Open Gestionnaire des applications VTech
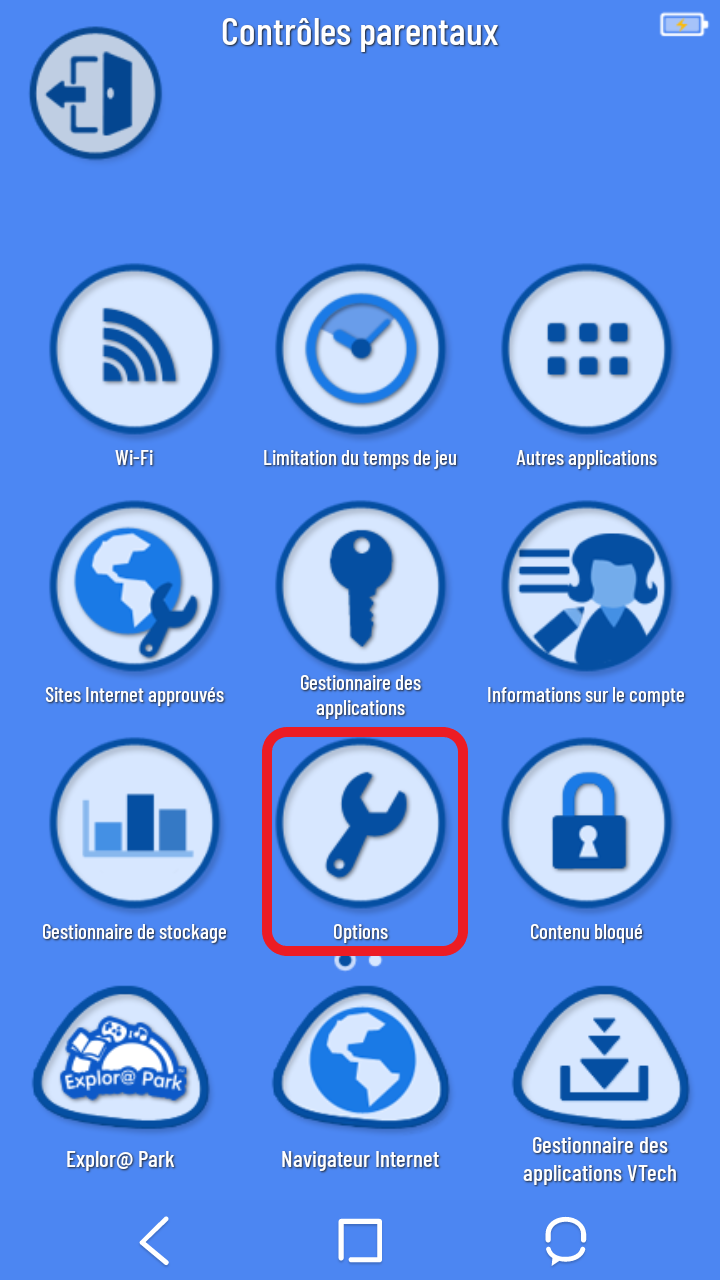Screen dimensions: 720x1280 (x=600, y=1060)
